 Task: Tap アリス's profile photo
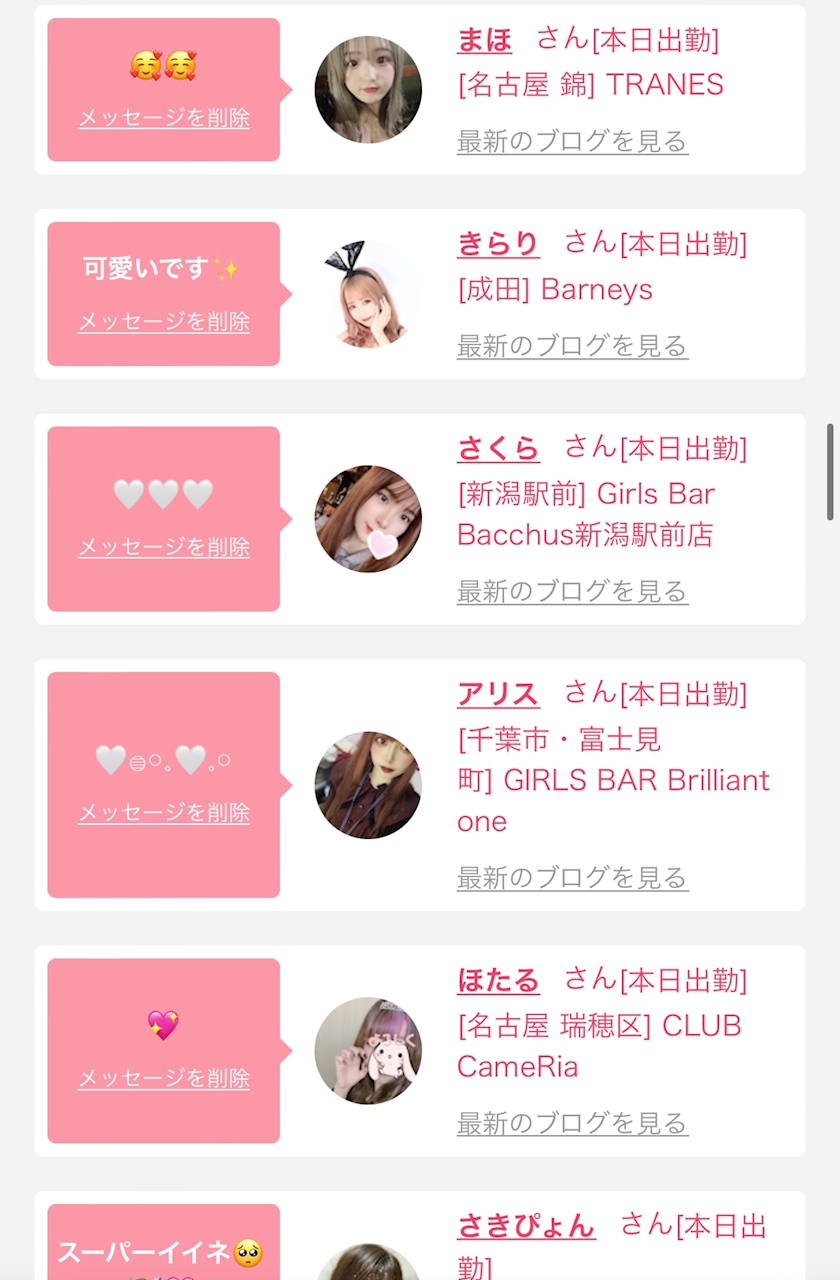click(x=368, y=785)
